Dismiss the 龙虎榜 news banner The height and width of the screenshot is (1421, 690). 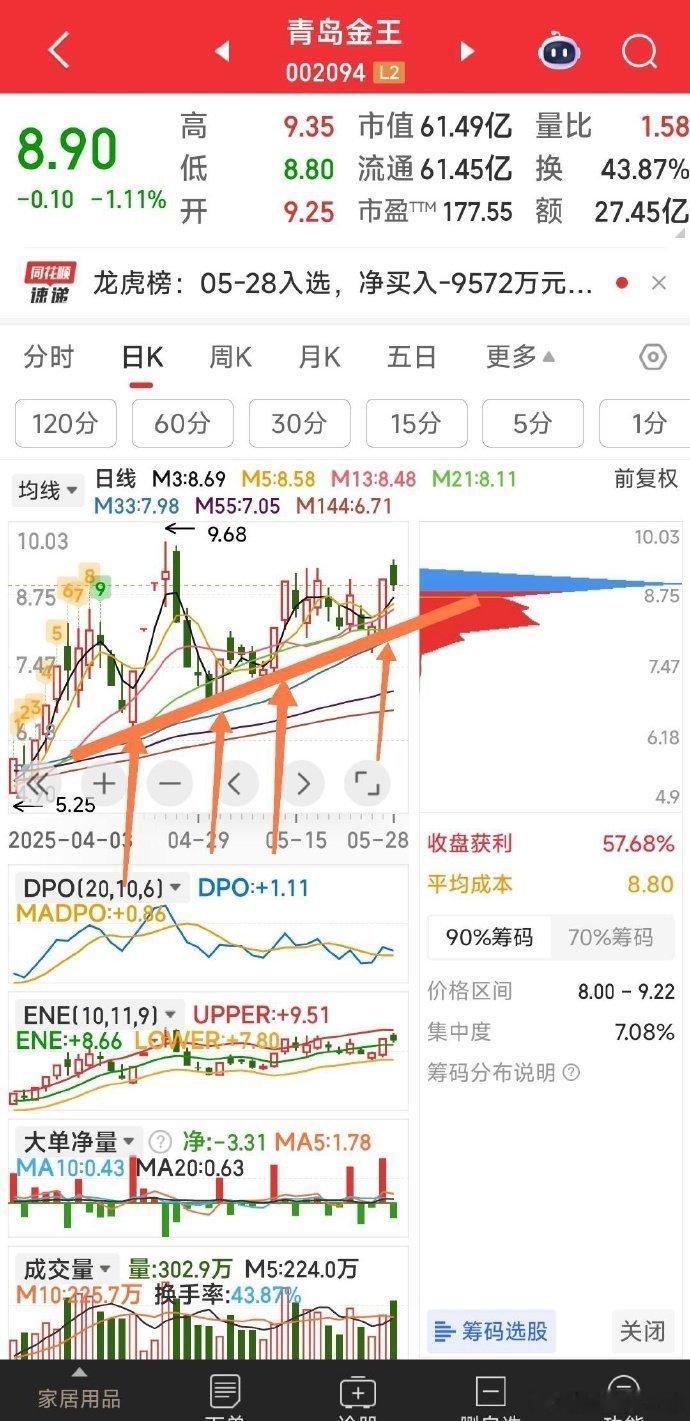pyautogui.click(x=659, y=284)
